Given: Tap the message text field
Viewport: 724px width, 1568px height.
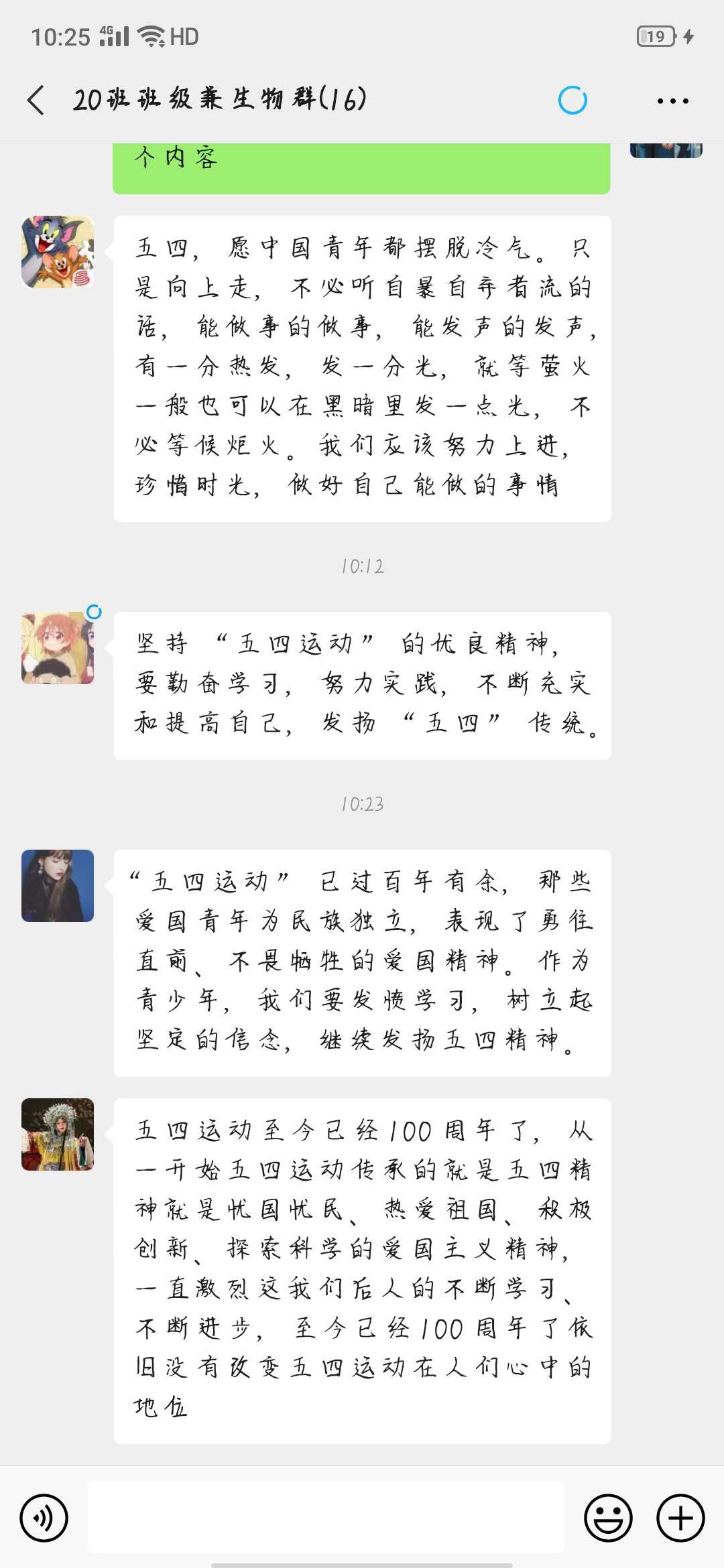Looking at the screenshot, I should [x=326, y=1517].
